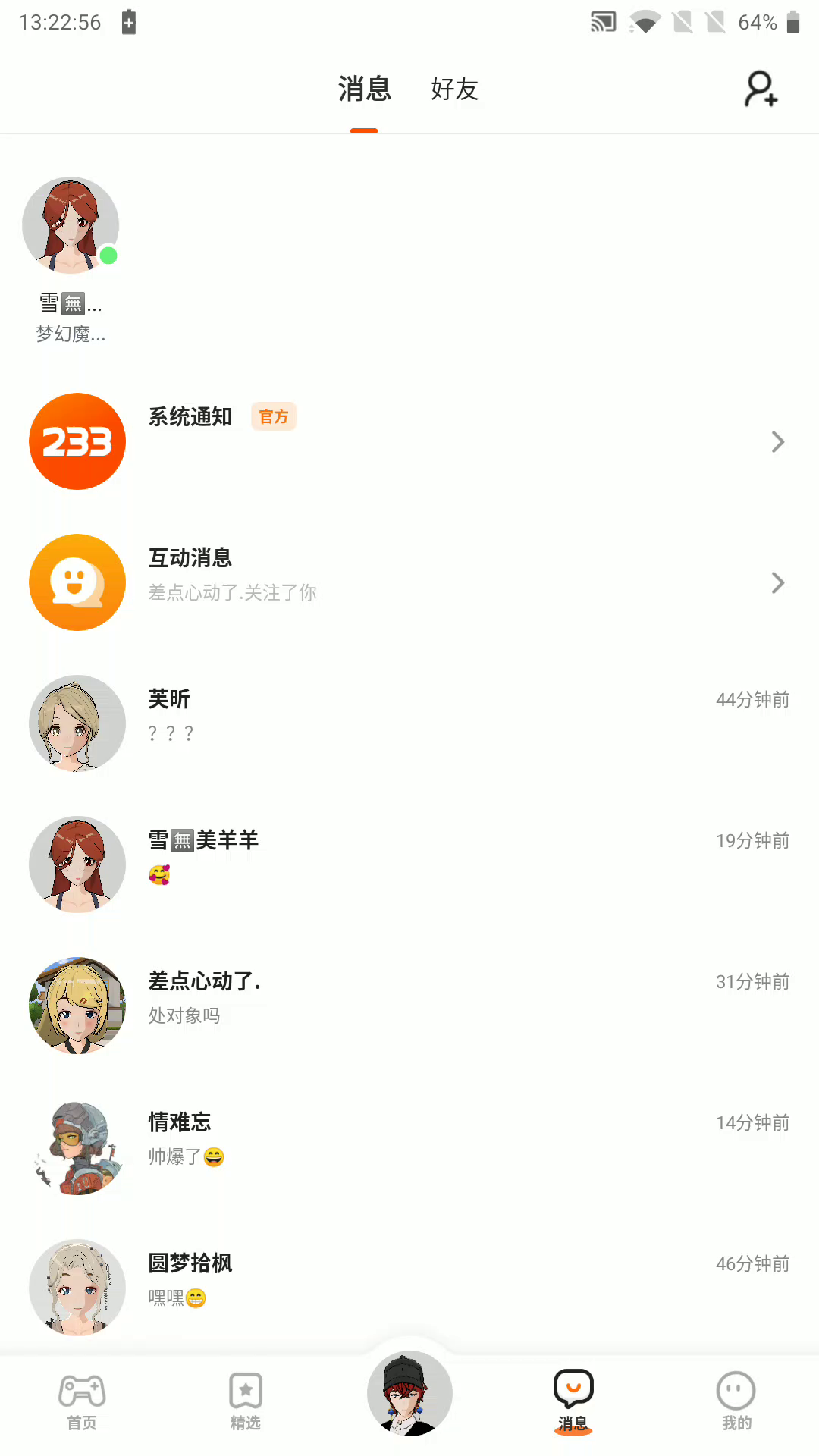Switch to the 好友 tab

coord(454,89)
